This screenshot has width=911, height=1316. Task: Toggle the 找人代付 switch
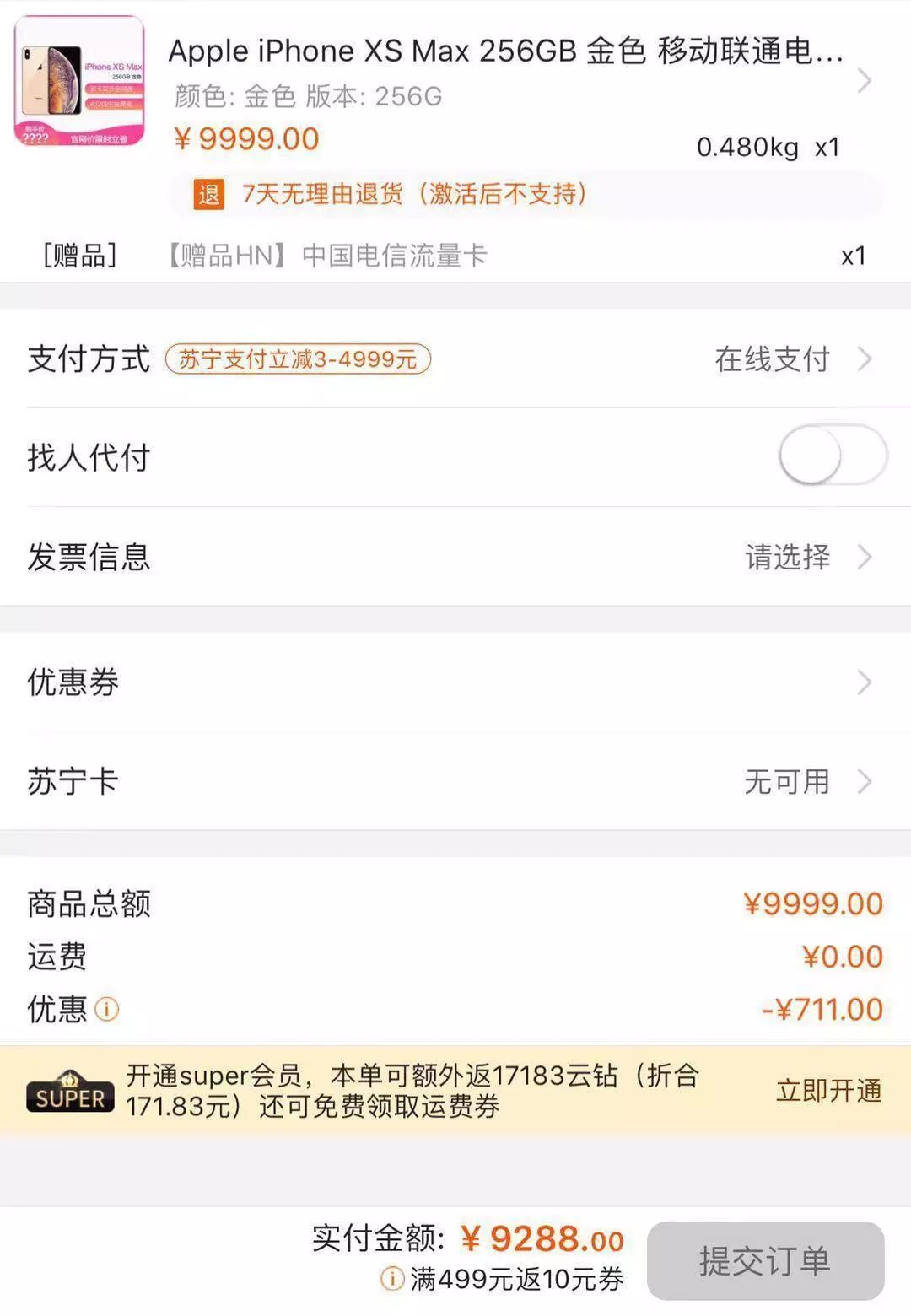pyautogui.click(x=832, y=456)
